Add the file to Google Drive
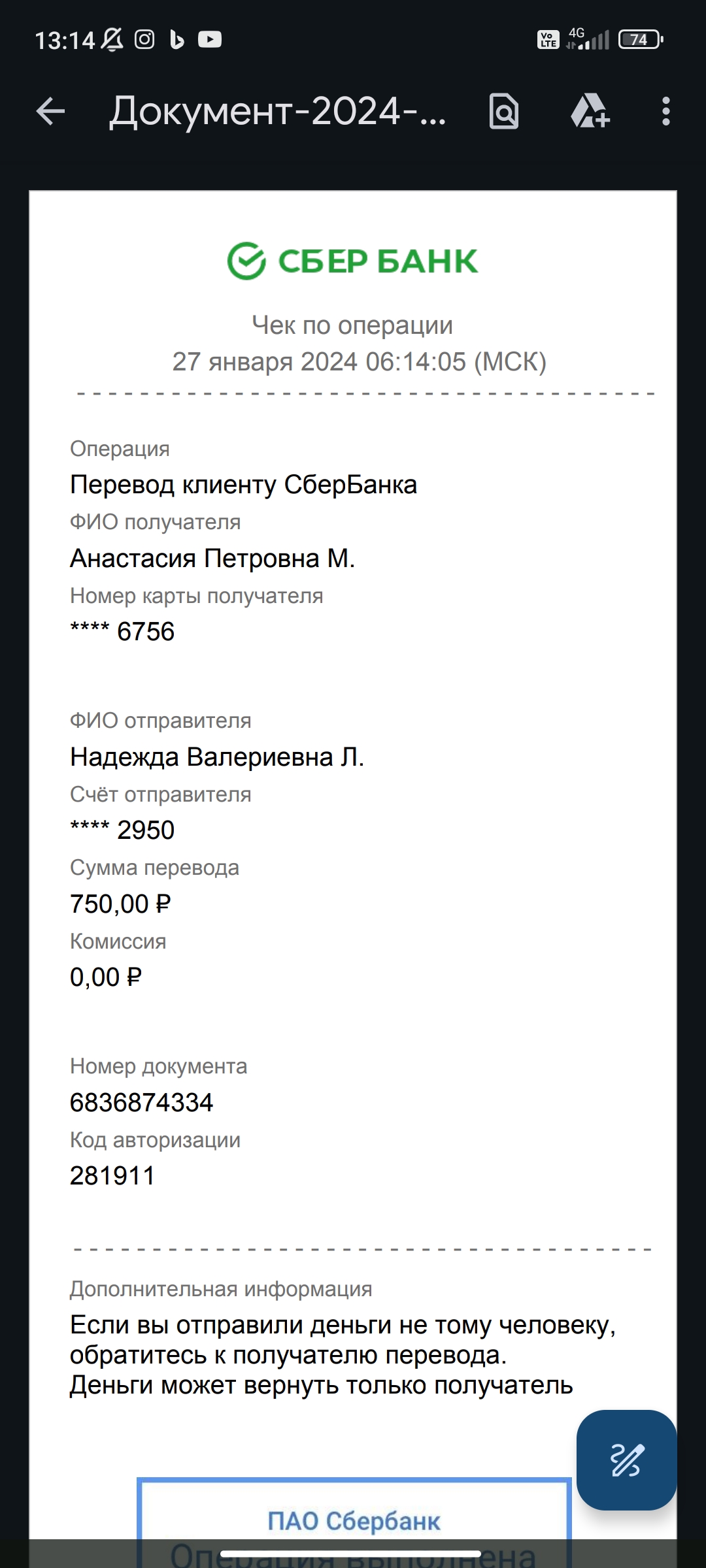 (x=590, y=111)
